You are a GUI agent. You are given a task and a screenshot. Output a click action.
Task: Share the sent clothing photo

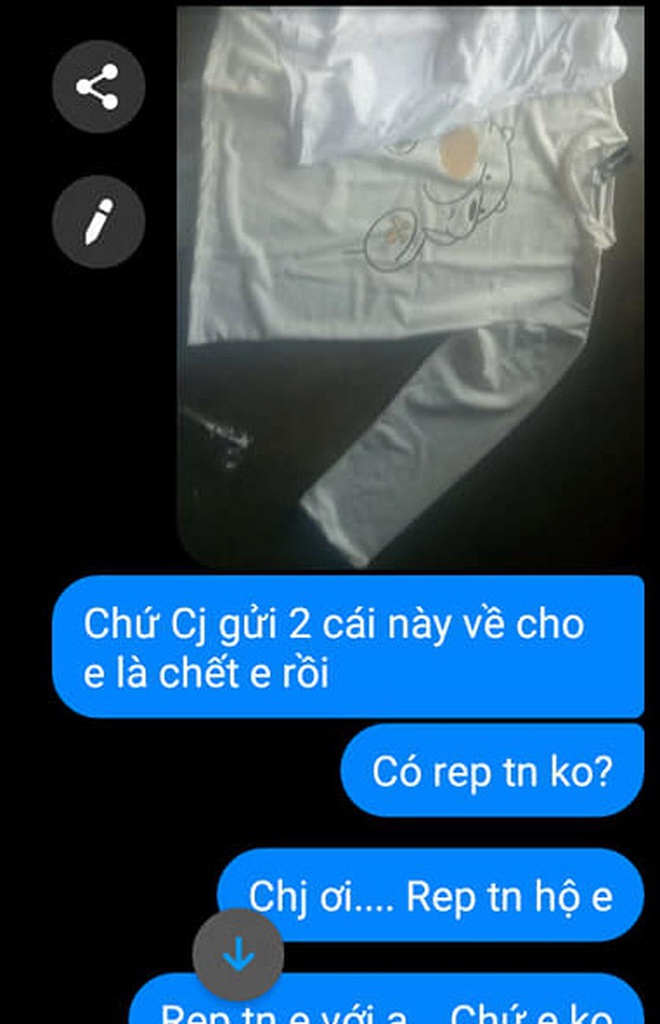pyautogui.click(x=98, y=87)
